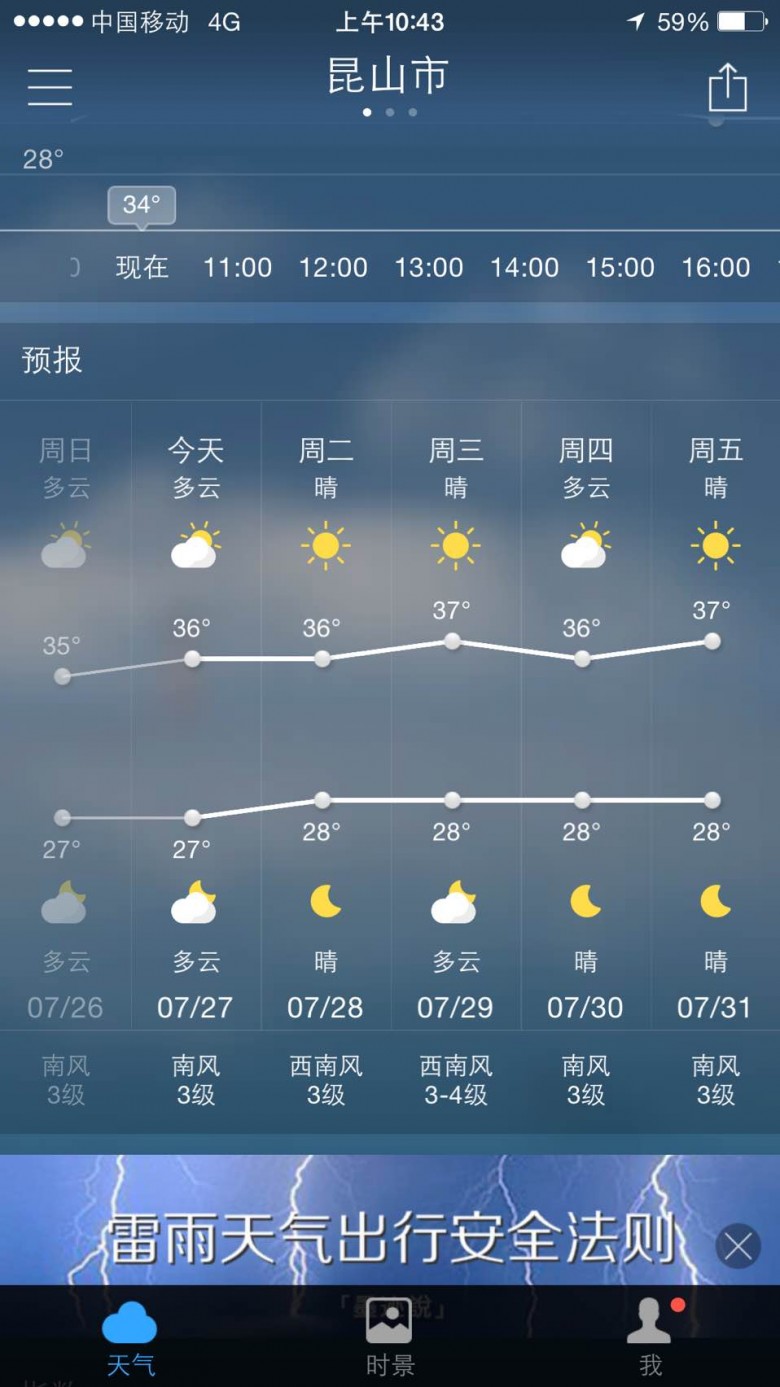Open the 周五 07/31 forecast column
Viewport: 780px width, 1387px height.
coord(716,716)
